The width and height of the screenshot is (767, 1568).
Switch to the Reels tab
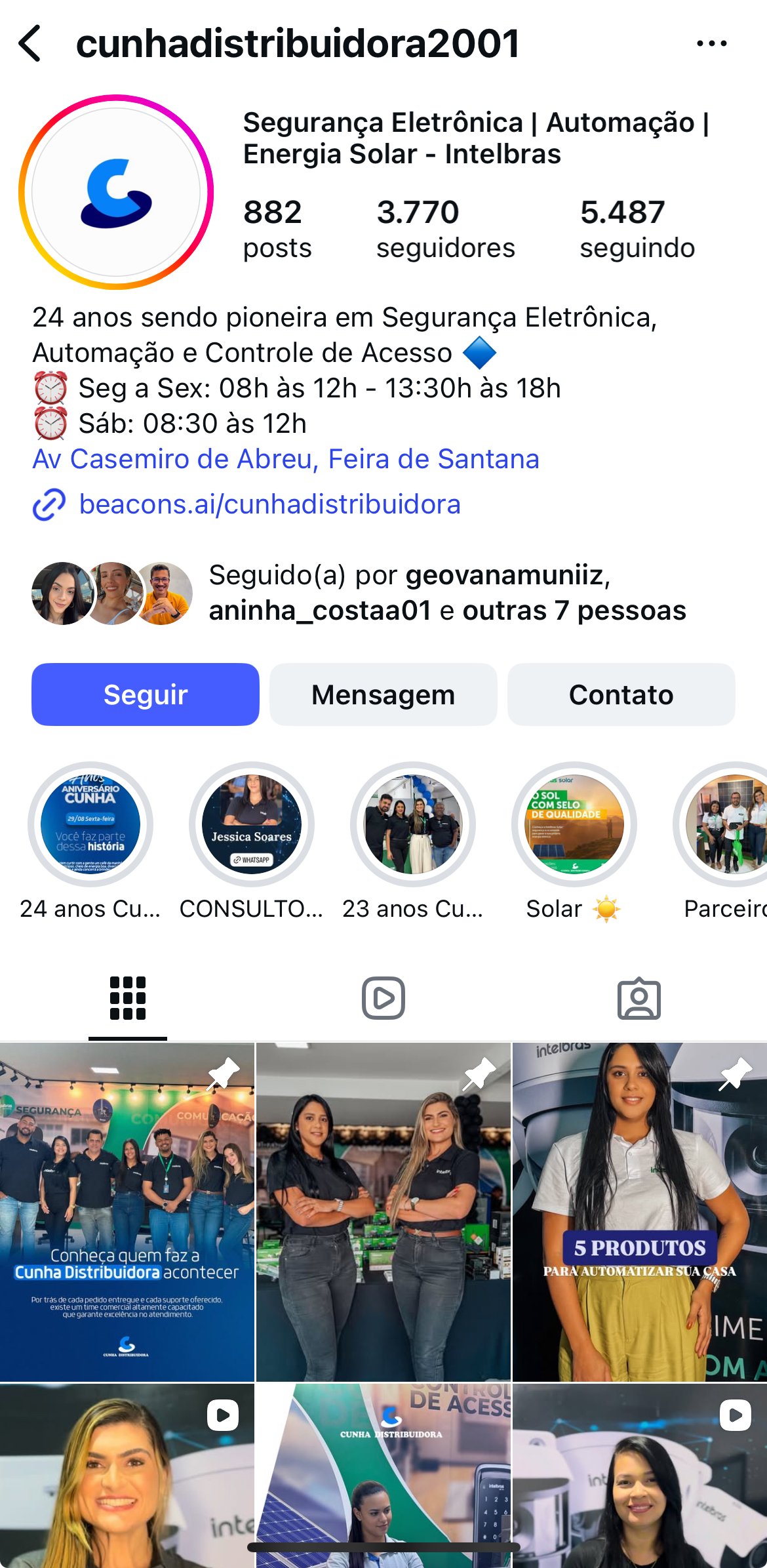pyautogui.click(x=383, y=998)
